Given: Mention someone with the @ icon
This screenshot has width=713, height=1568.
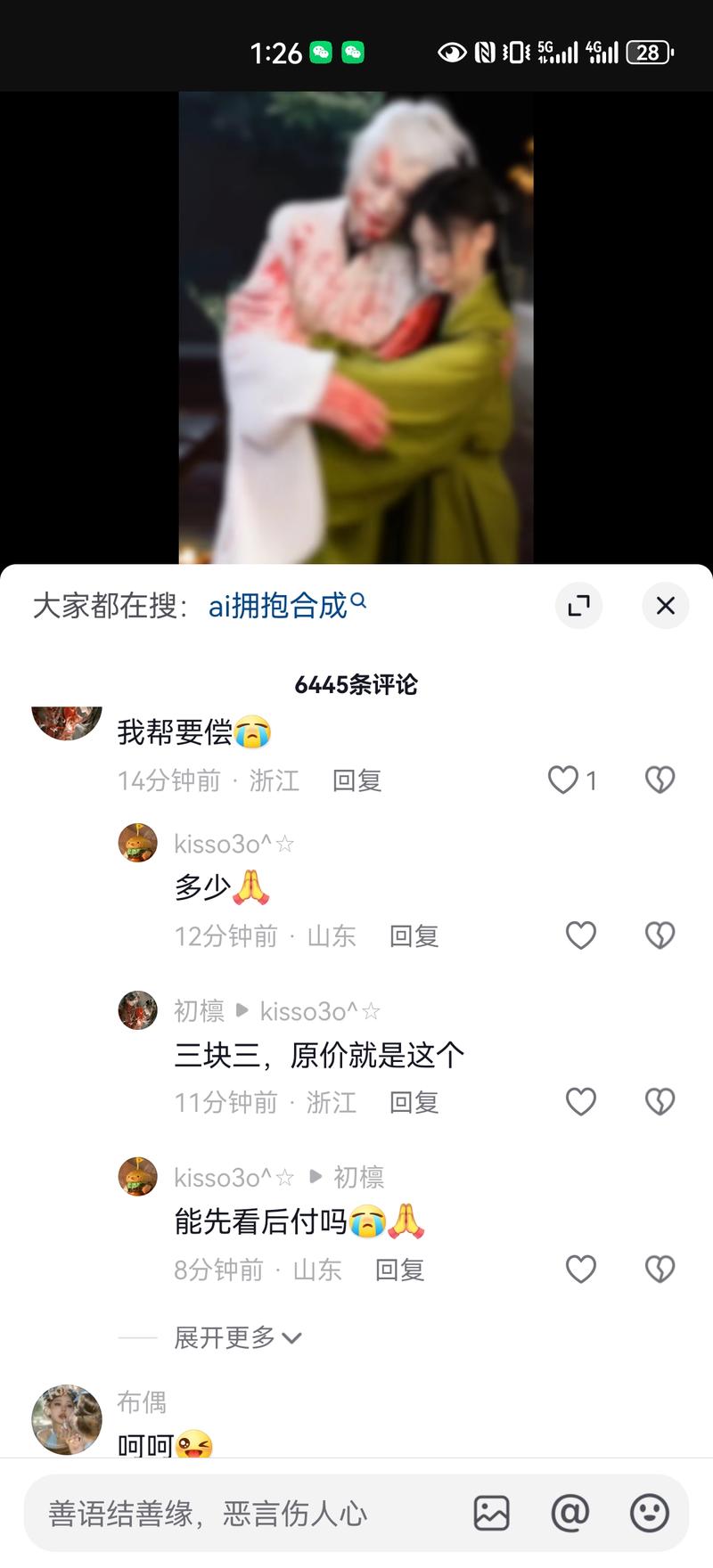Looking at the screenshot, I should click(570, 1514).
